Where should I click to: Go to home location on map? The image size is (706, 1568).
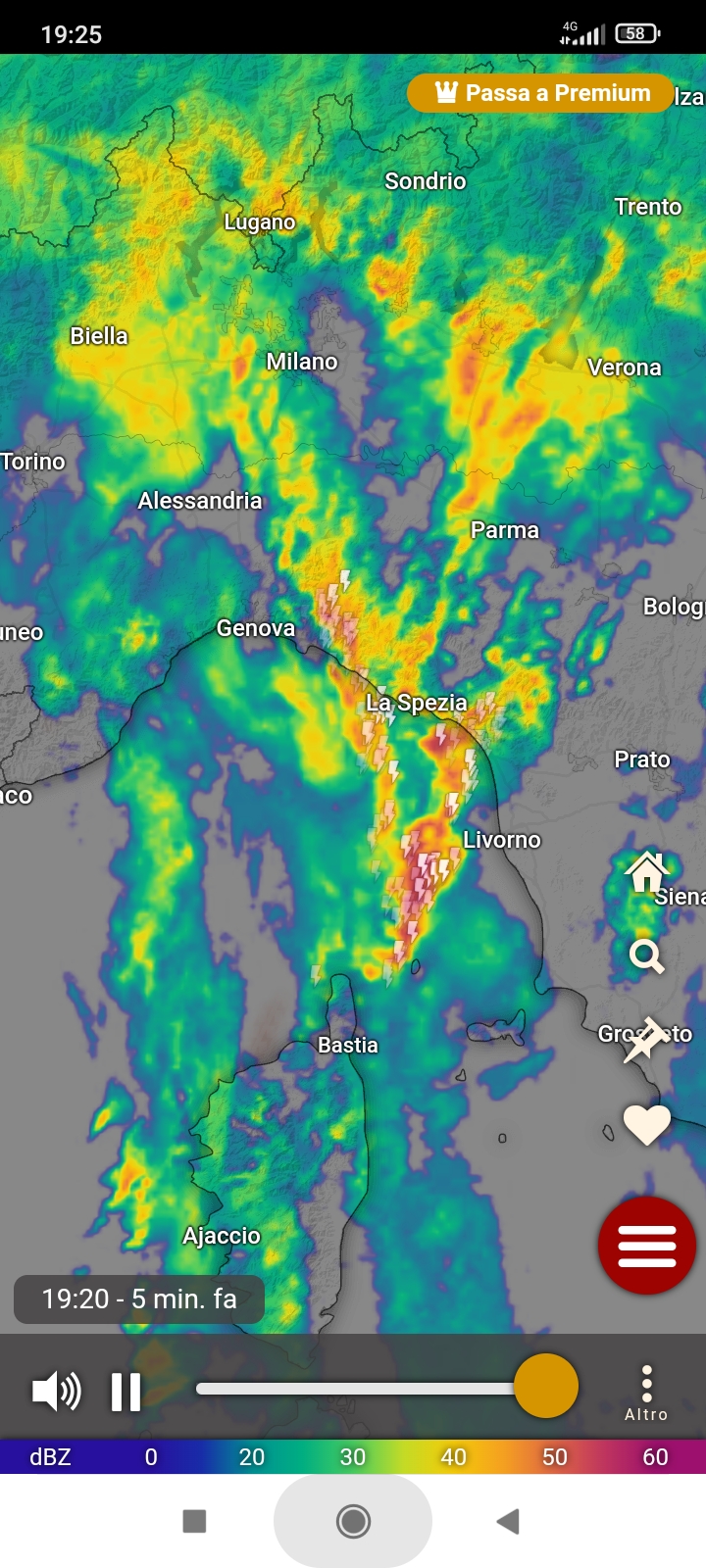(x=646, y=871)
